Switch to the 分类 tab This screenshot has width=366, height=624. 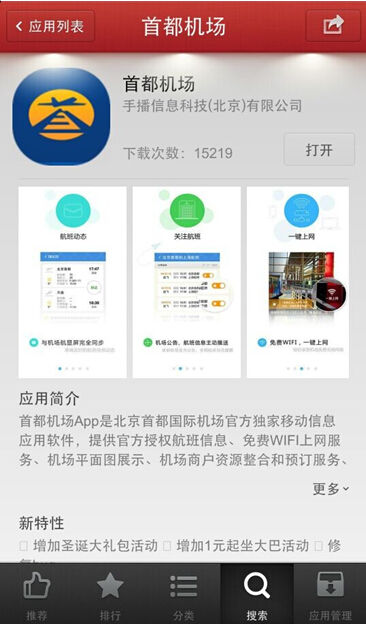(183, 594)
